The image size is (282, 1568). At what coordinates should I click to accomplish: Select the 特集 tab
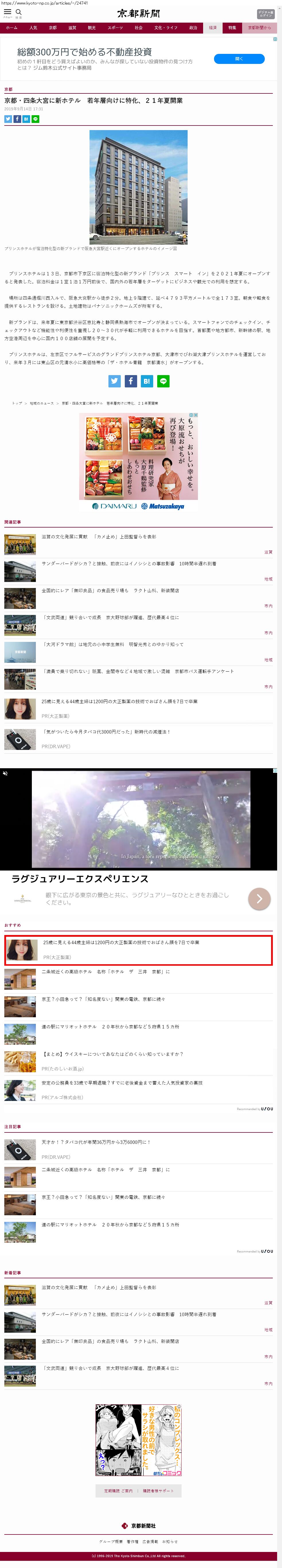232,28
